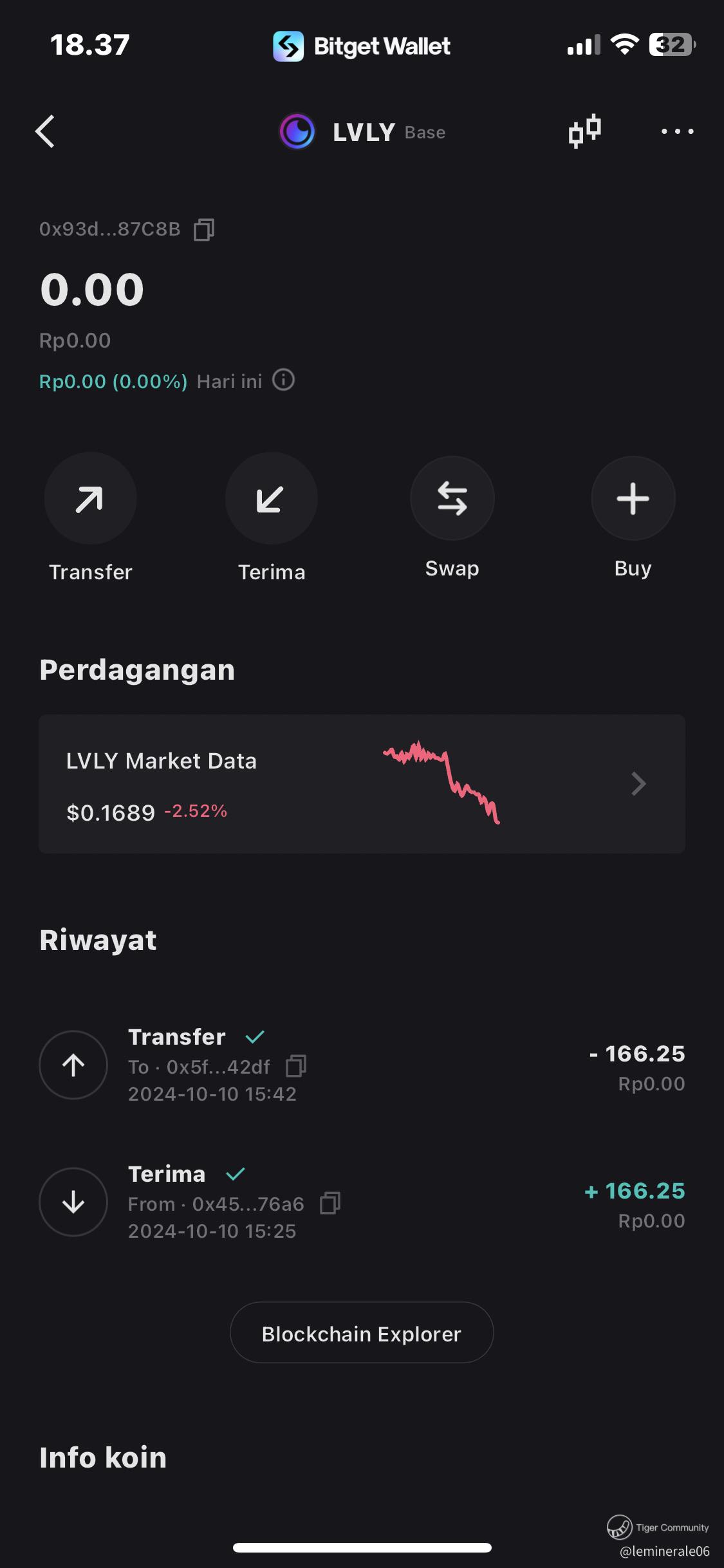The width and height of the screenshot is (724, 1568).
Task: Tap the Transfer button
Action: (90, 518)
